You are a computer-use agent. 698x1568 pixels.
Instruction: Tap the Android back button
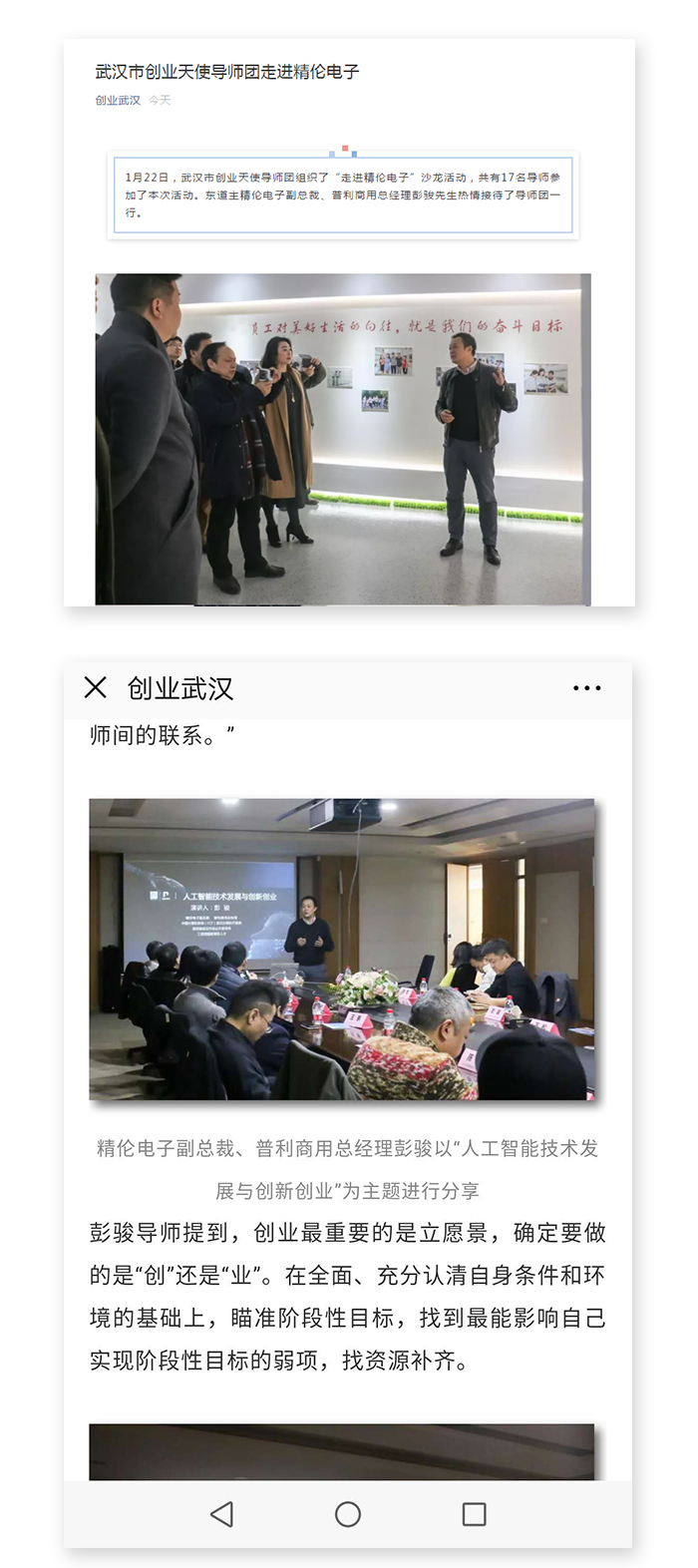click(222, 1514)
